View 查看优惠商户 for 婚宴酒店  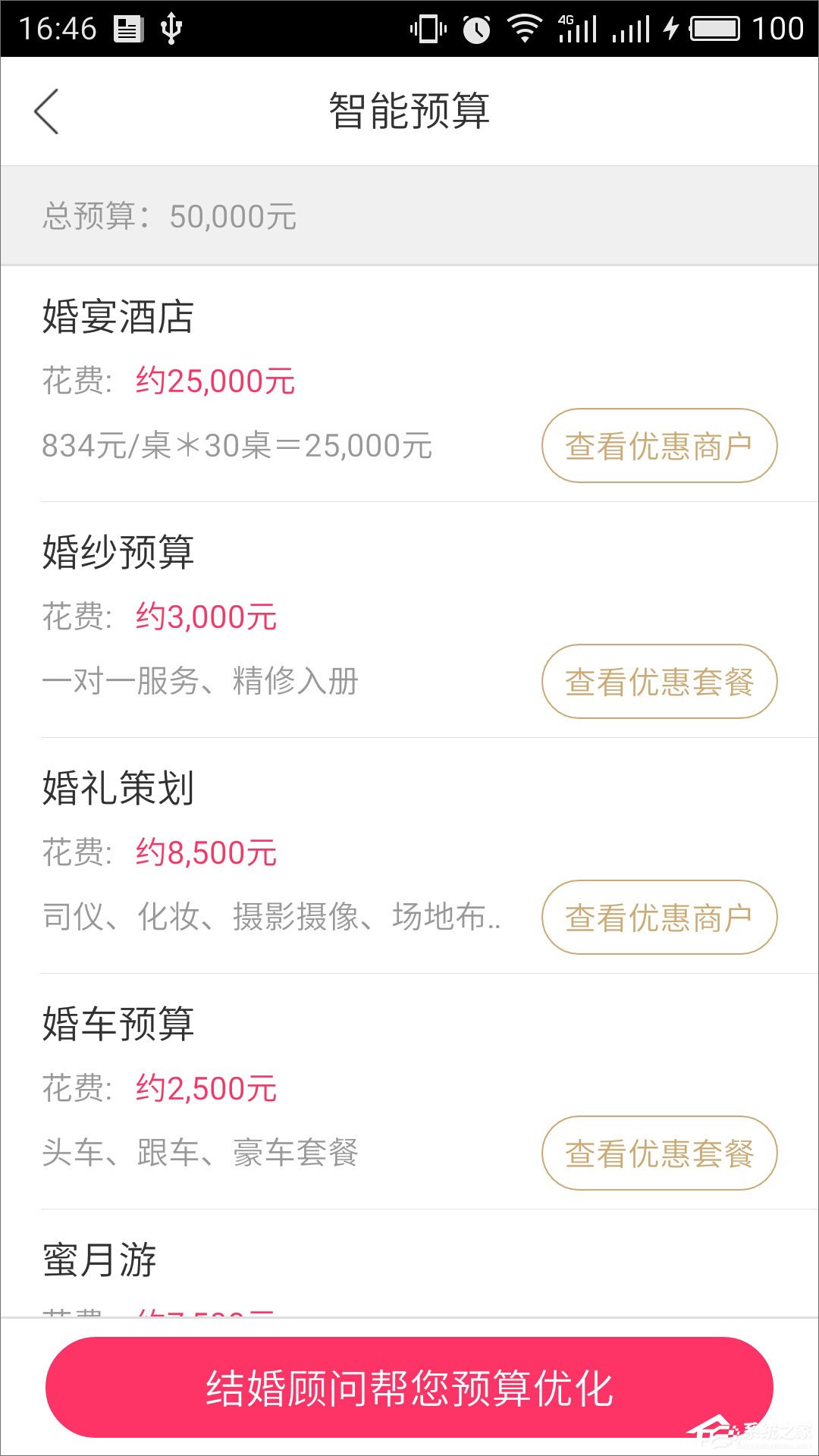click(x=659, y=446)
